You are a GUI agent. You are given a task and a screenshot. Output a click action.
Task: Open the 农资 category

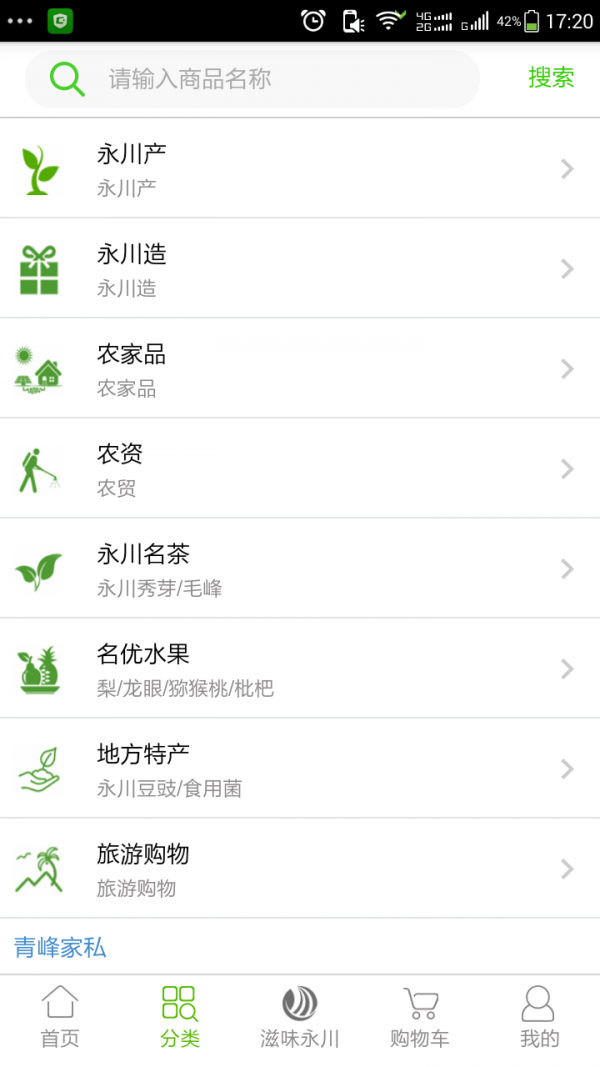[300, 469]
